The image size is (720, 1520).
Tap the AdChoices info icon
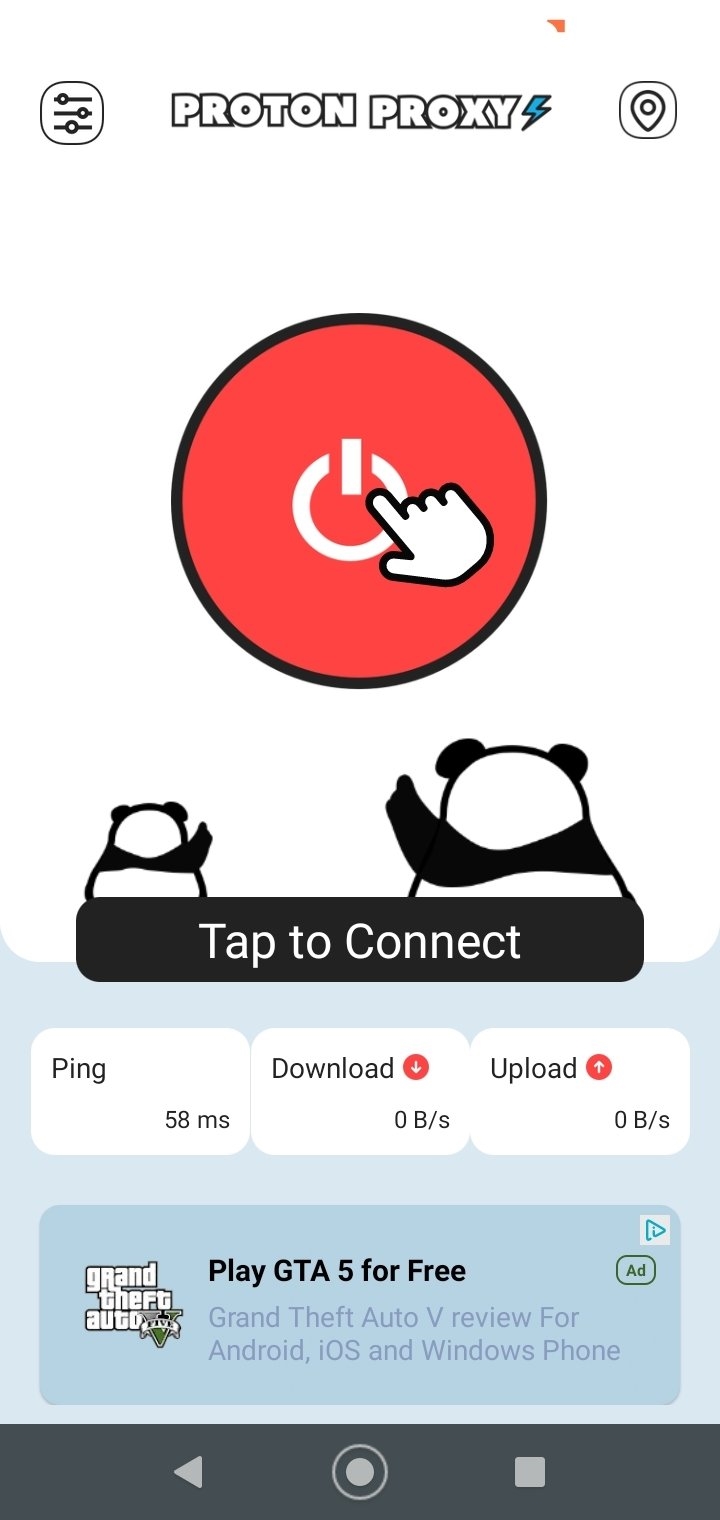[655, 1230]
